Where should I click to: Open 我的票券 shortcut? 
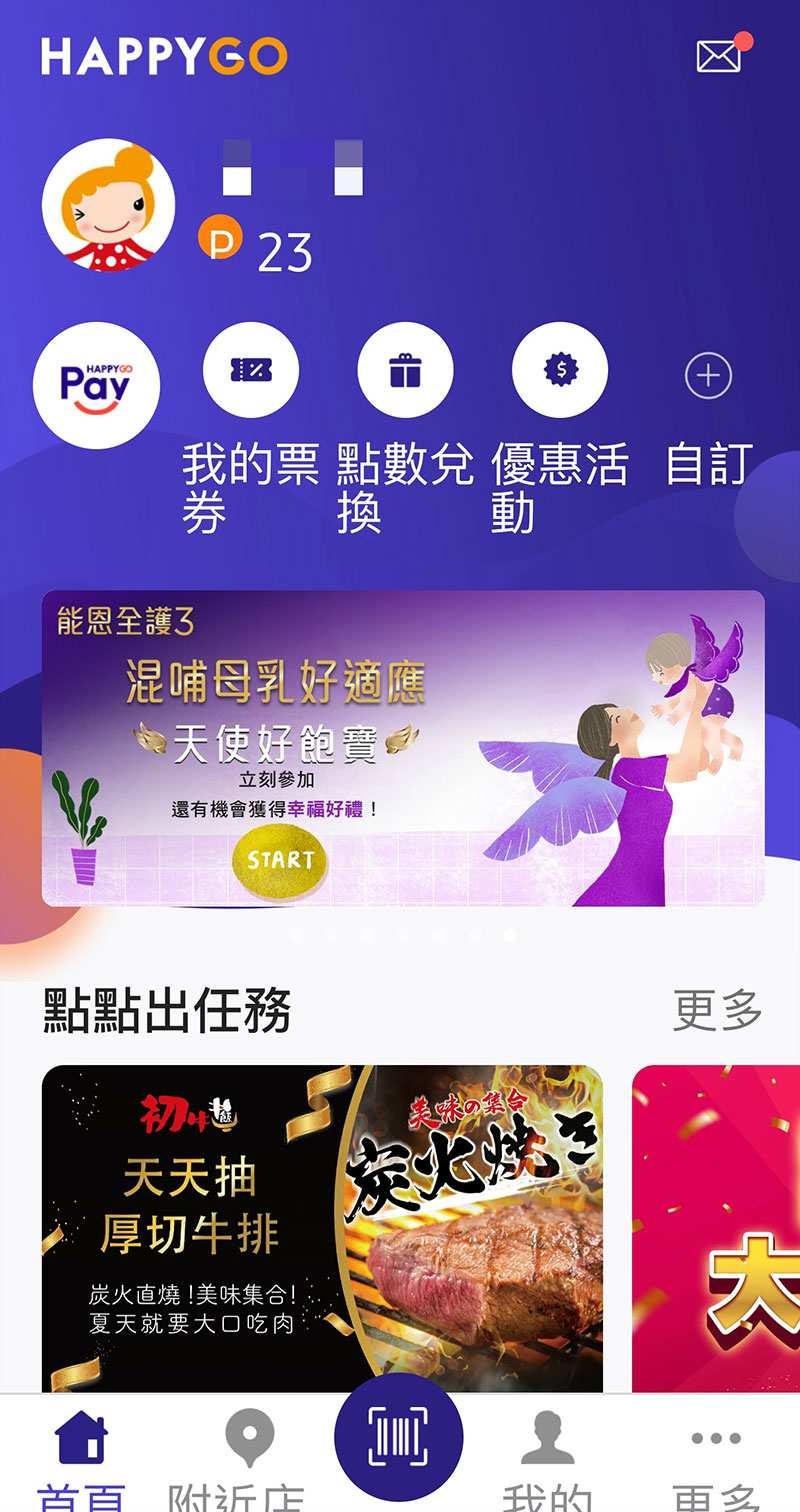point(250,371)
